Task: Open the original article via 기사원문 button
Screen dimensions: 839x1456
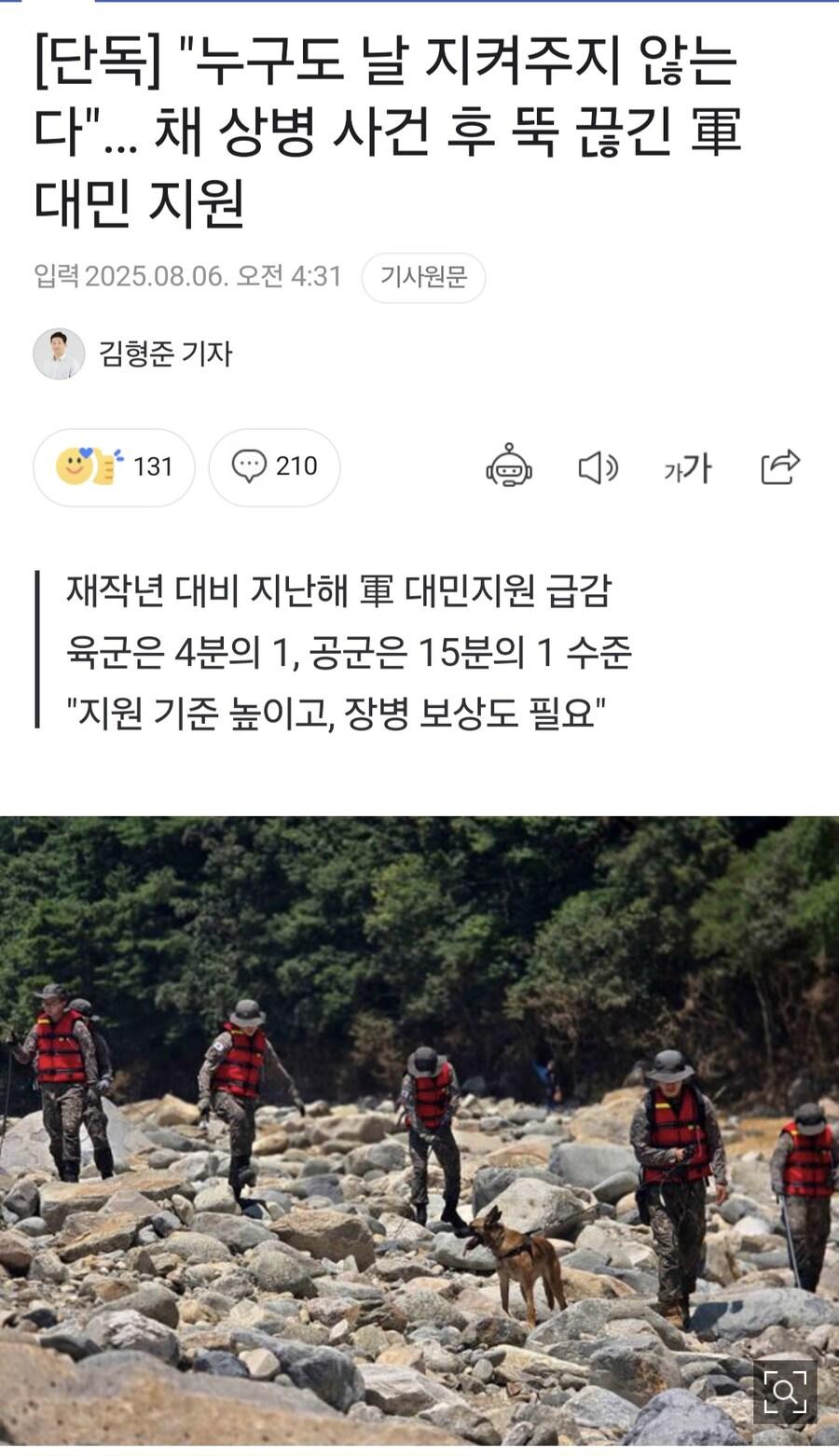Action: 423,277
